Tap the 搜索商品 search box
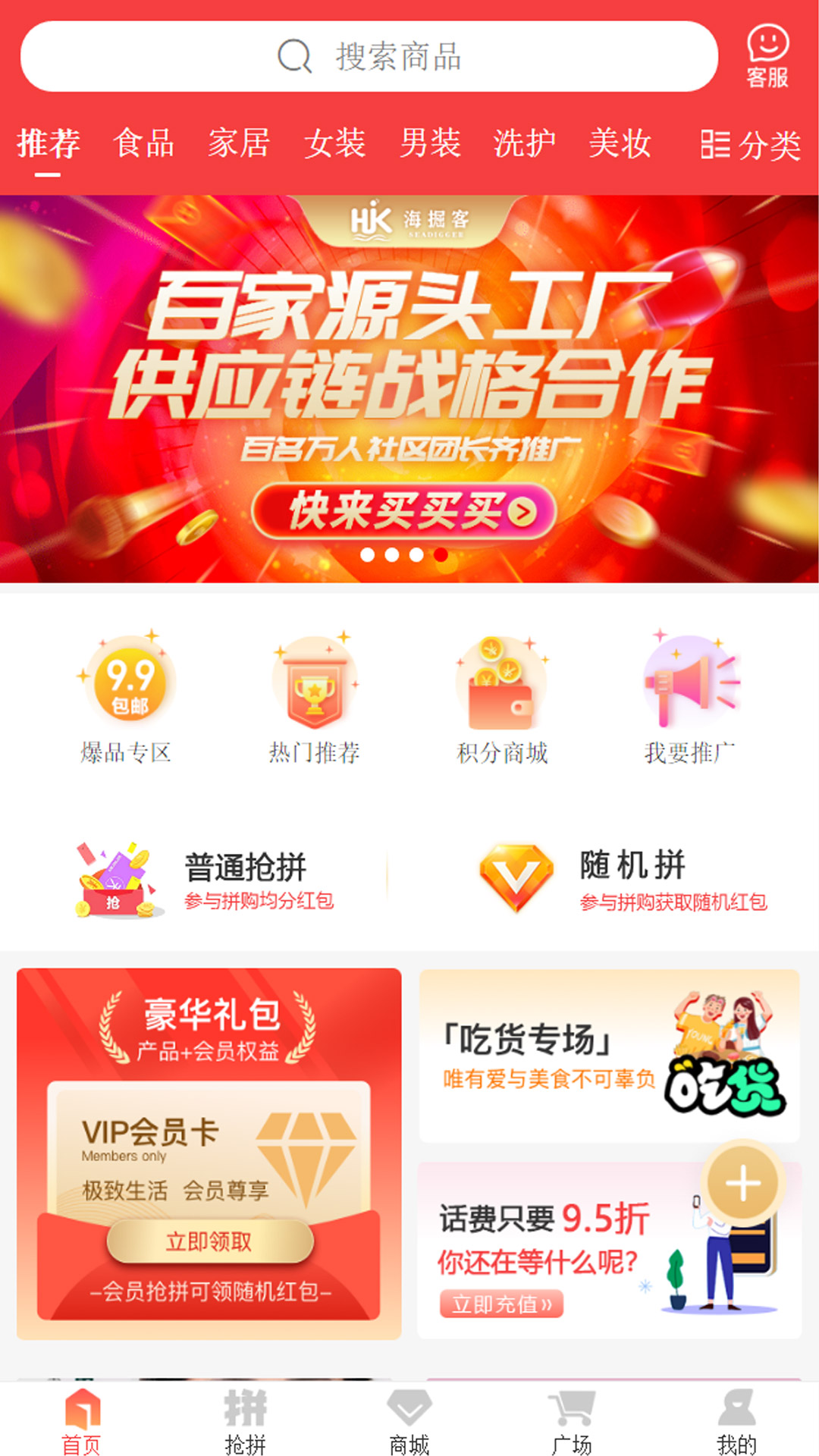 coord(369,57)
